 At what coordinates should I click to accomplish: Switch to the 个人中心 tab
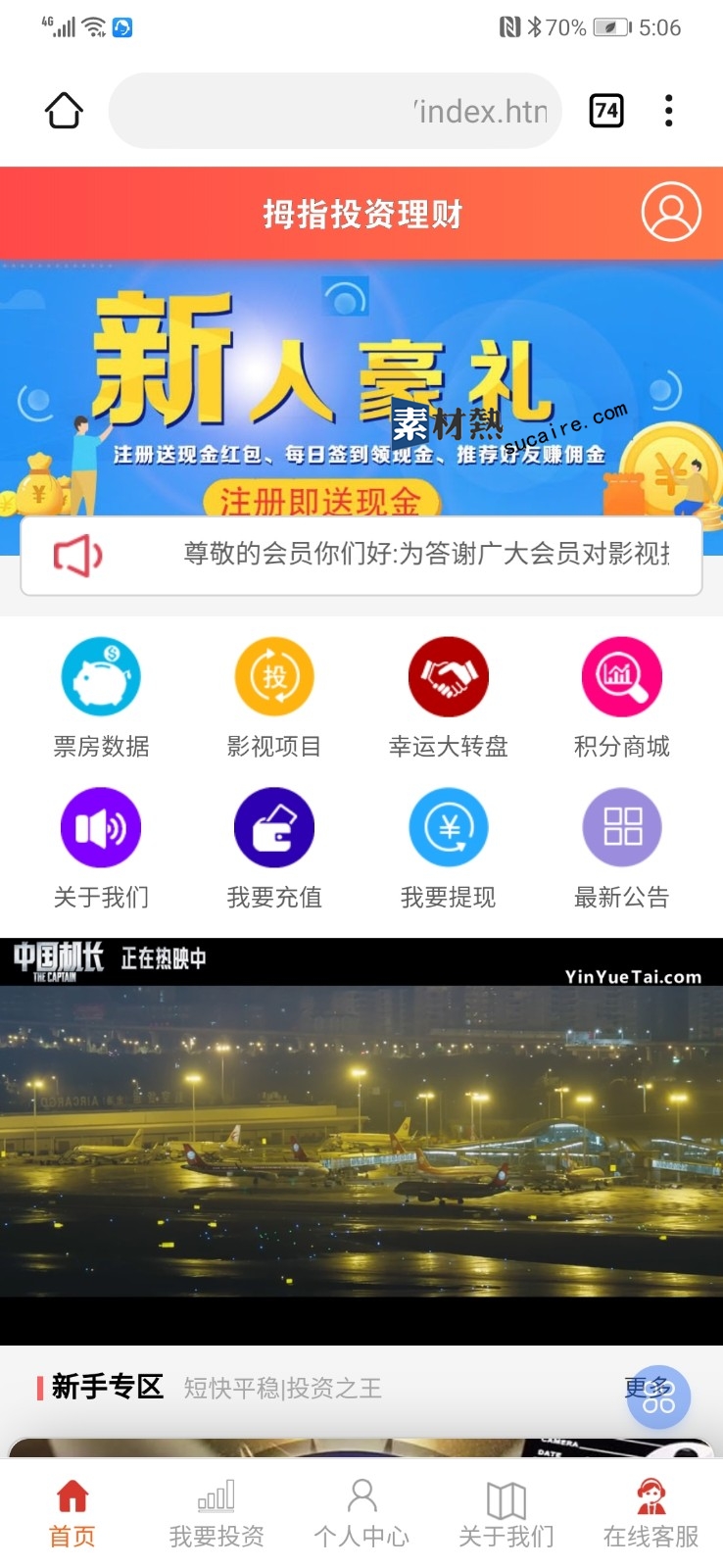click(361, 1515)
